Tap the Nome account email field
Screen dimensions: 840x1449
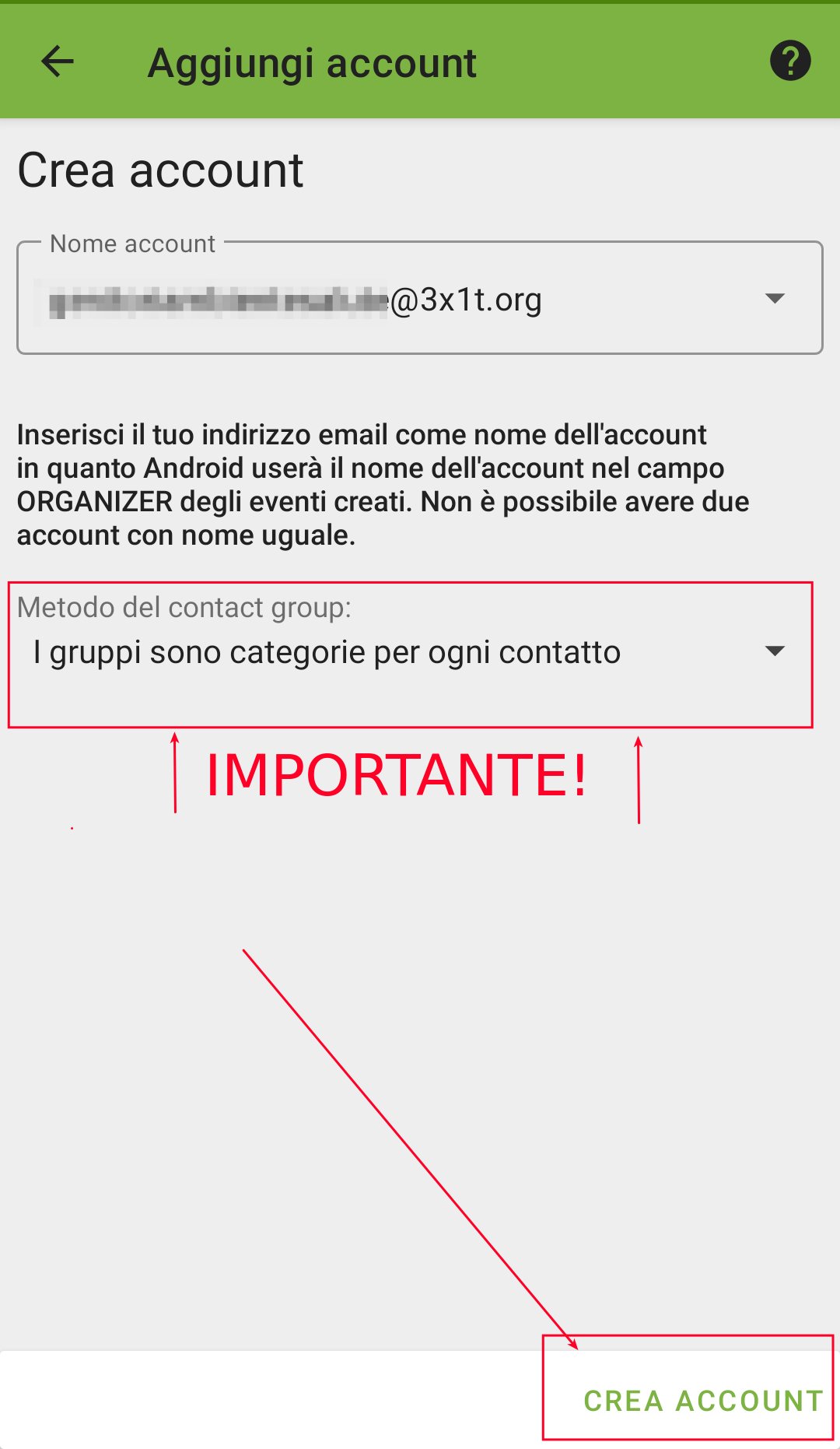(x=420, y=298)
